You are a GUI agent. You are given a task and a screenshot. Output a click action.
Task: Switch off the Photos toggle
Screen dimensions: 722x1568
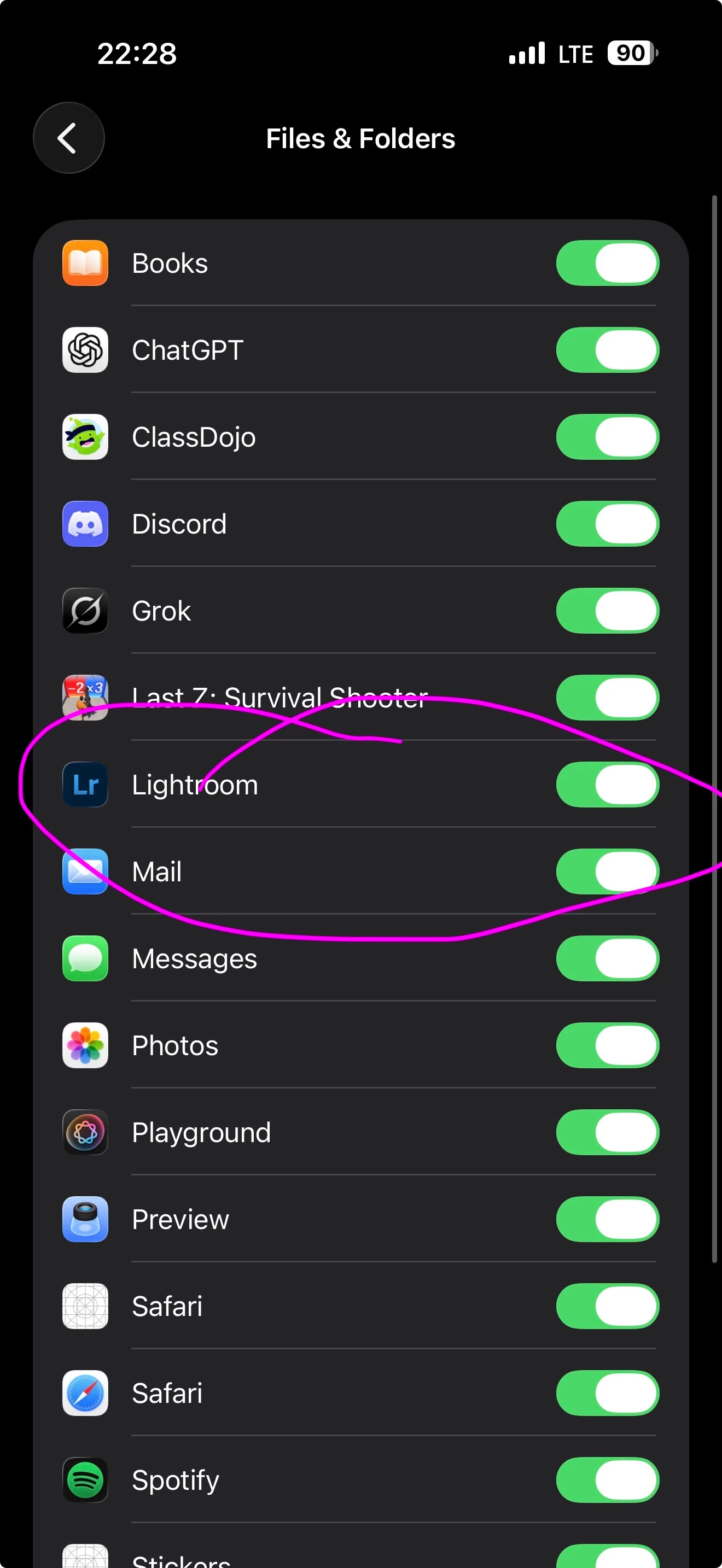607,1046
